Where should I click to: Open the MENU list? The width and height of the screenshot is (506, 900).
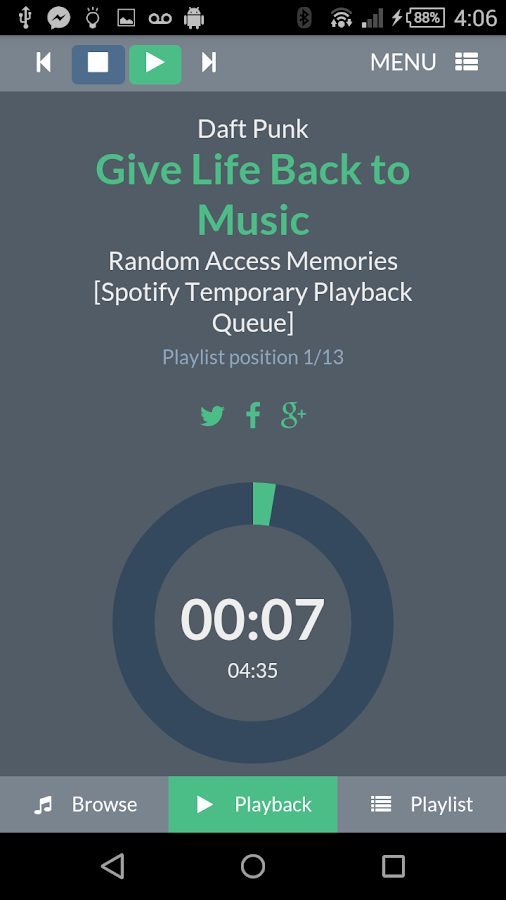point(424,62)
